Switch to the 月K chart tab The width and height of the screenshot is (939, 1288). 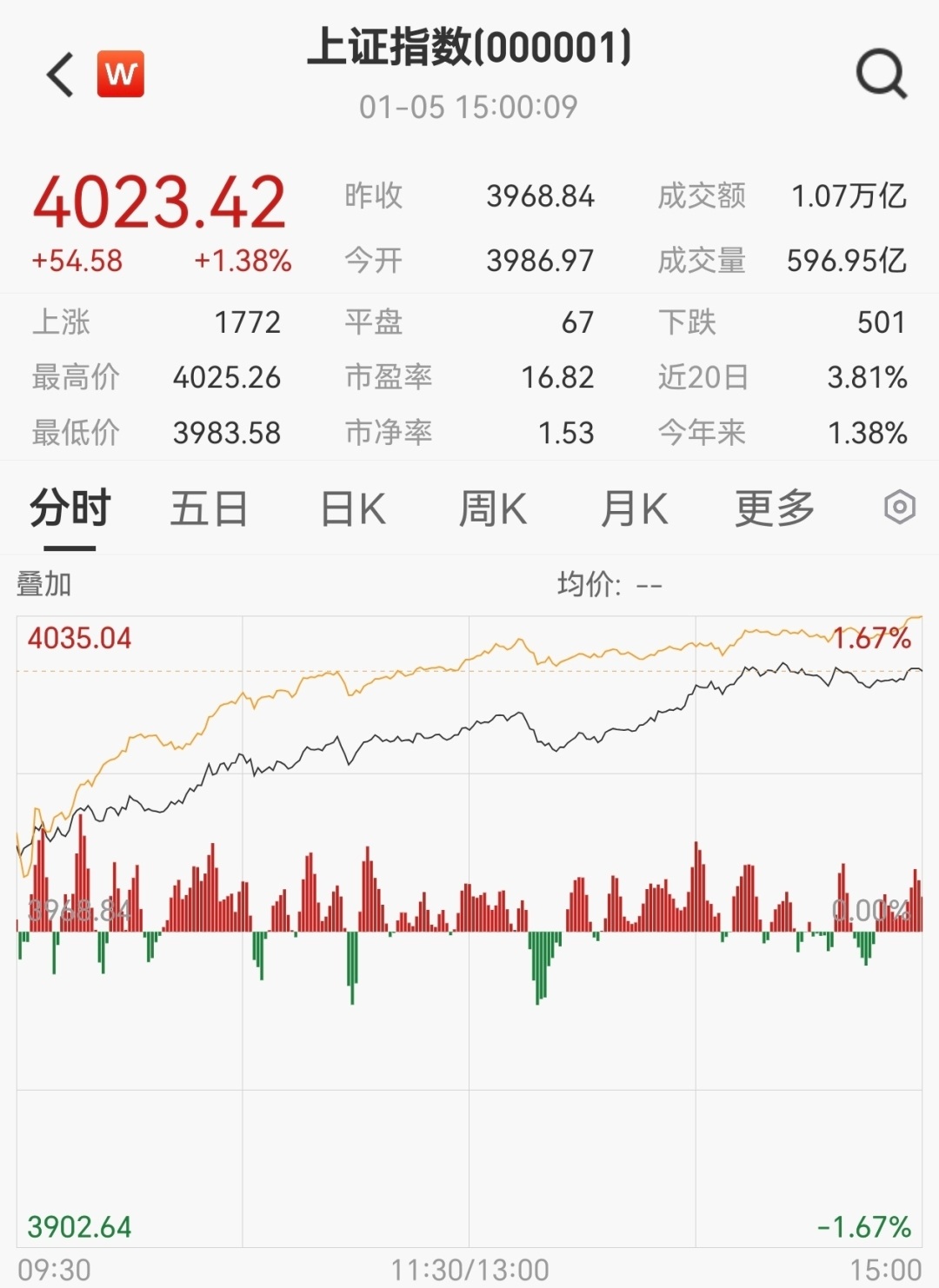[634, 508]
